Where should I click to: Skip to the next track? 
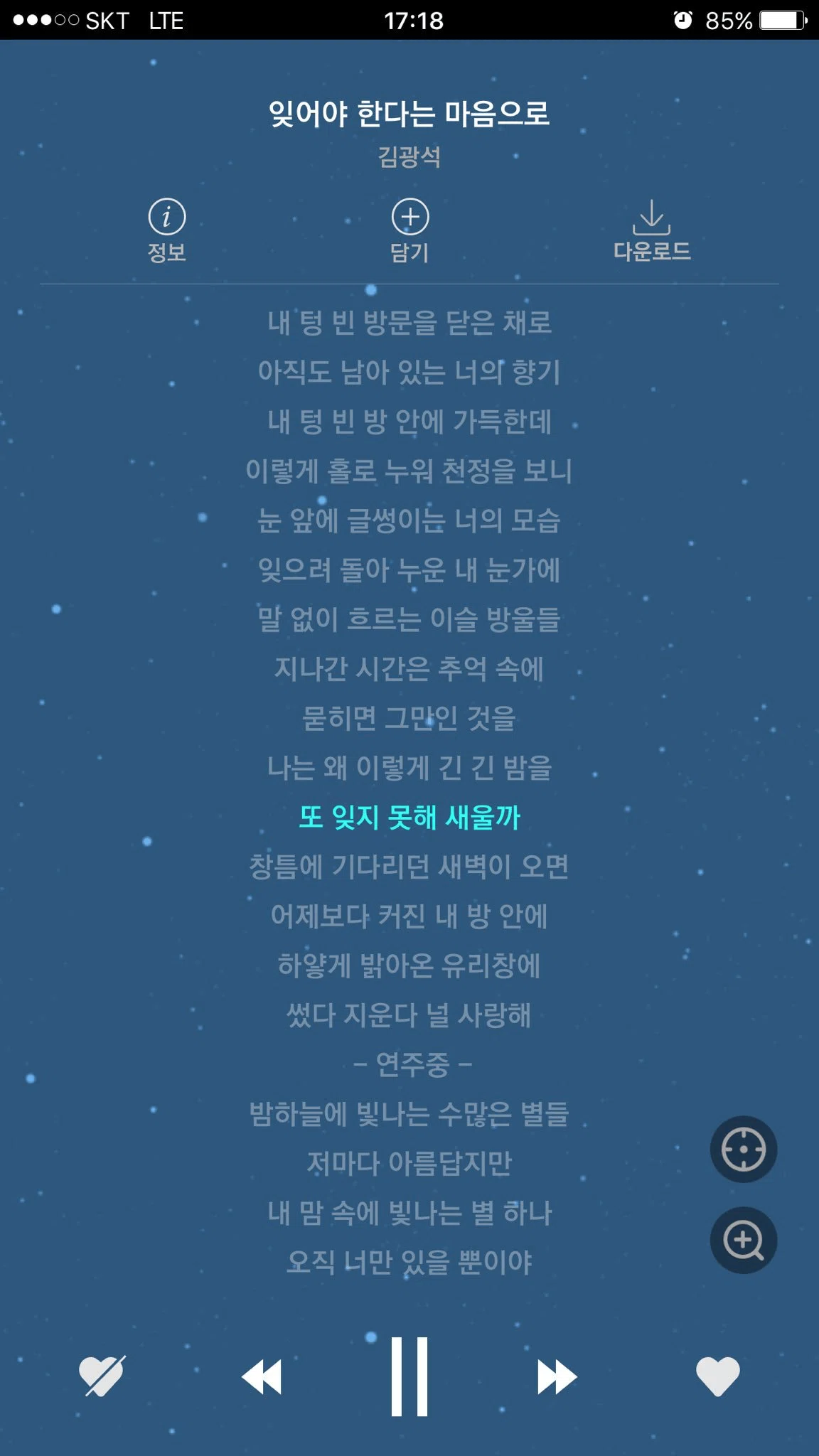tap(557, 1377)
